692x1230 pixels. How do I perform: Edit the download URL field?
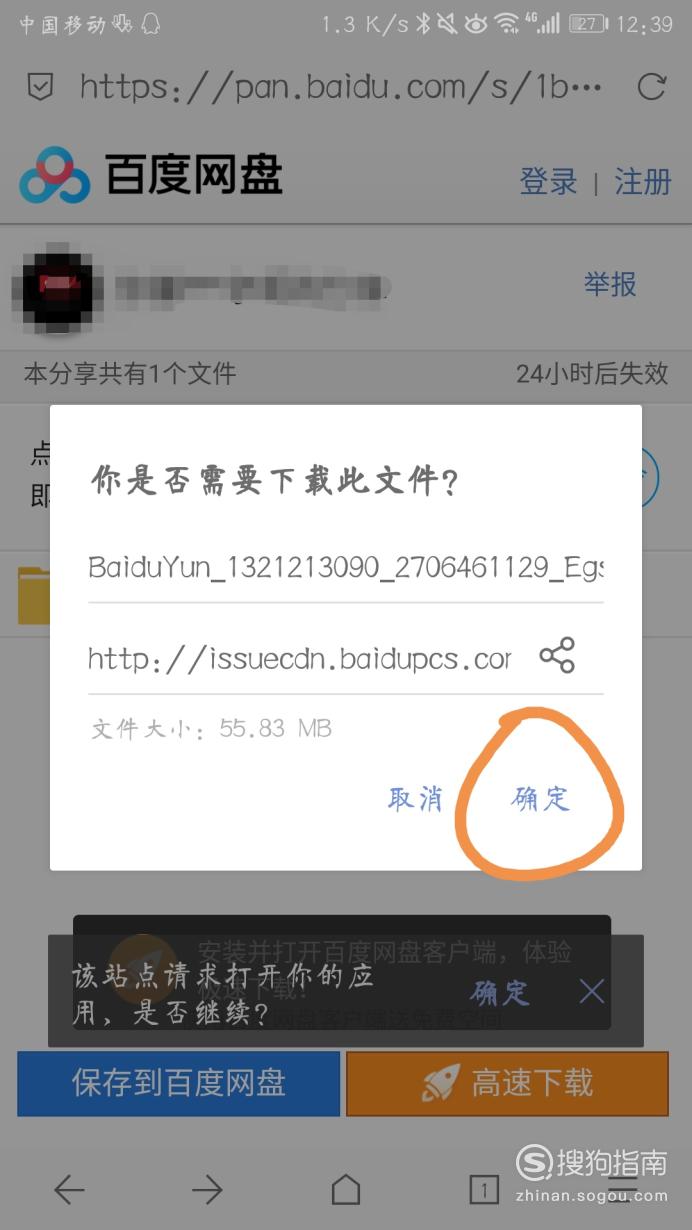point(300,658)
